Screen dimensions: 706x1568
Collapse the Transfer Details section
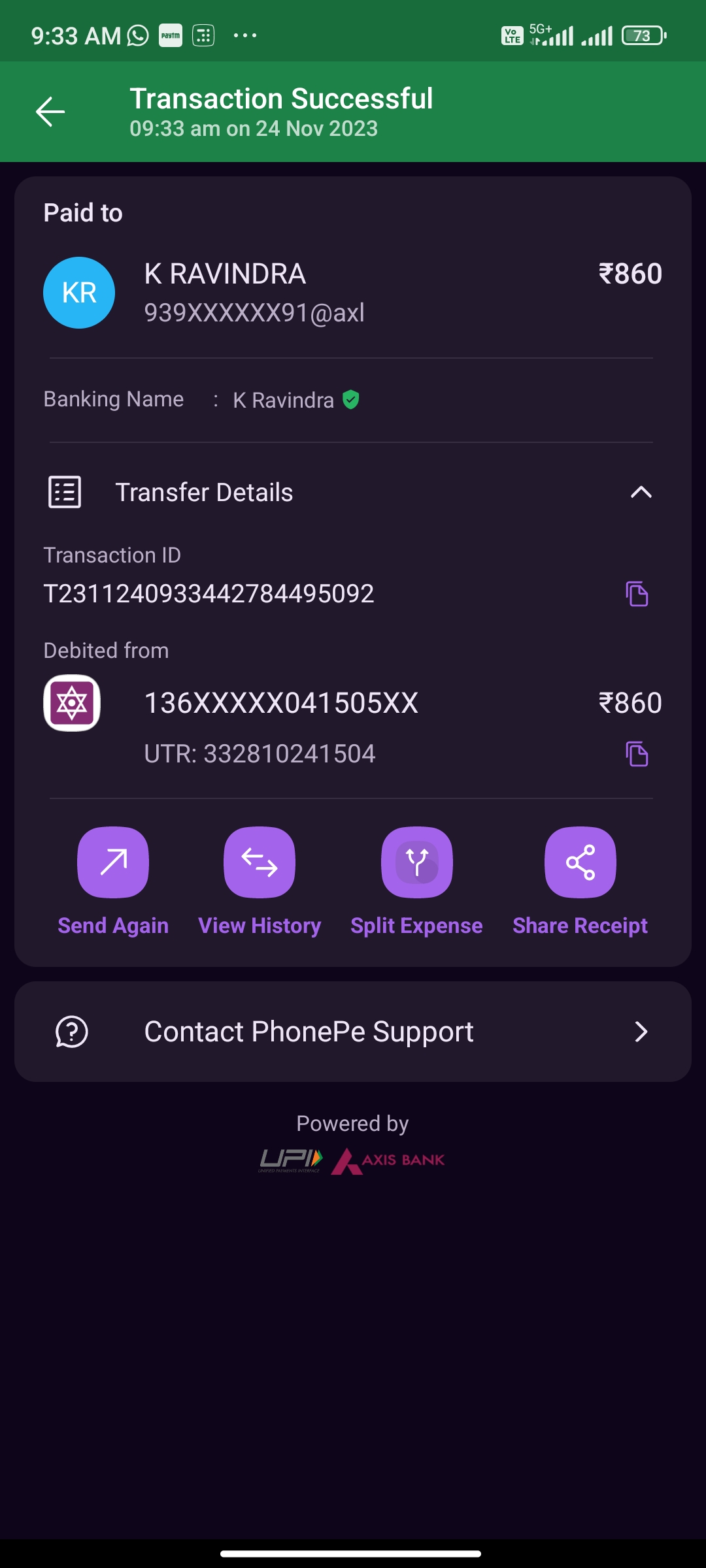(x=641, y=492)
